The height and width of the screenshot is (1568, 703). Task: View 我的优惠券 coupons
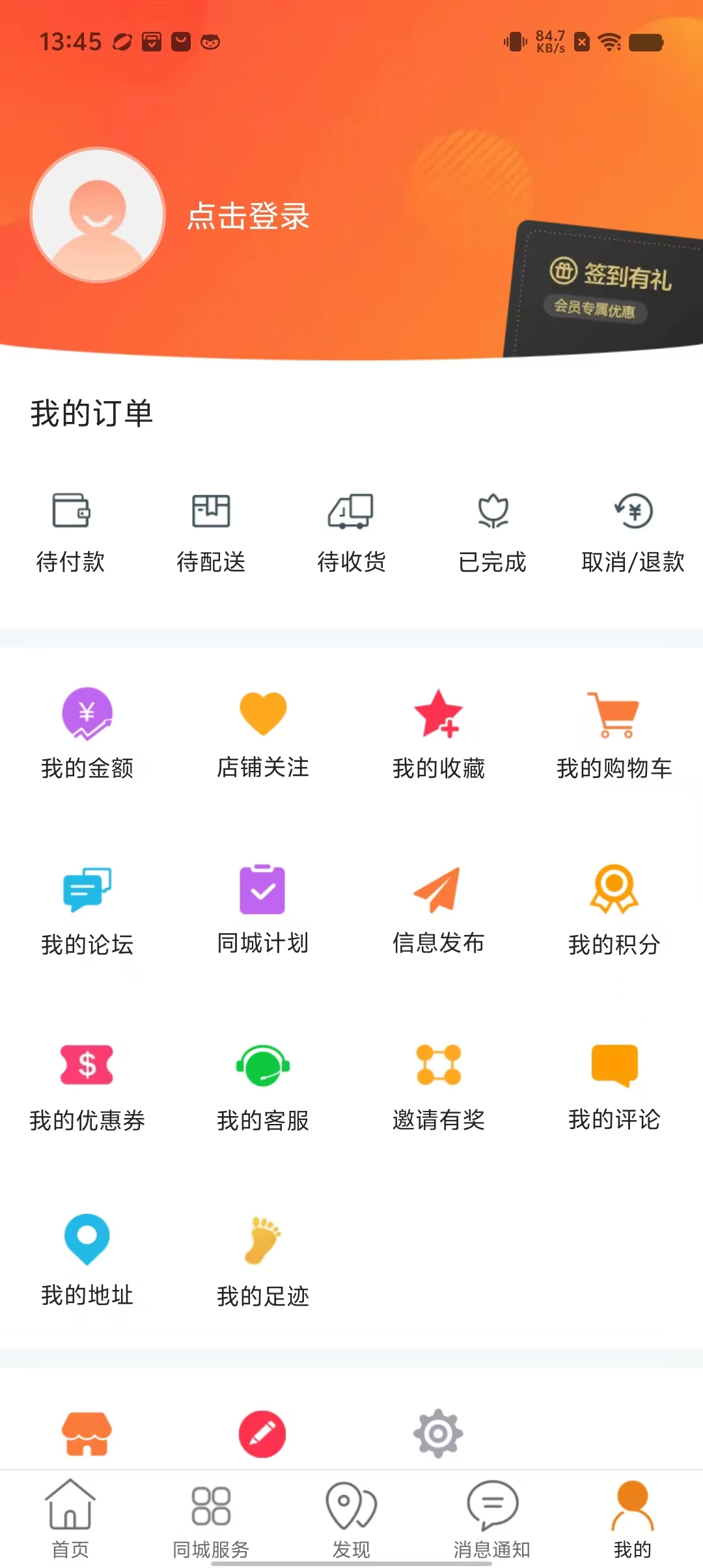point(87,1085)
